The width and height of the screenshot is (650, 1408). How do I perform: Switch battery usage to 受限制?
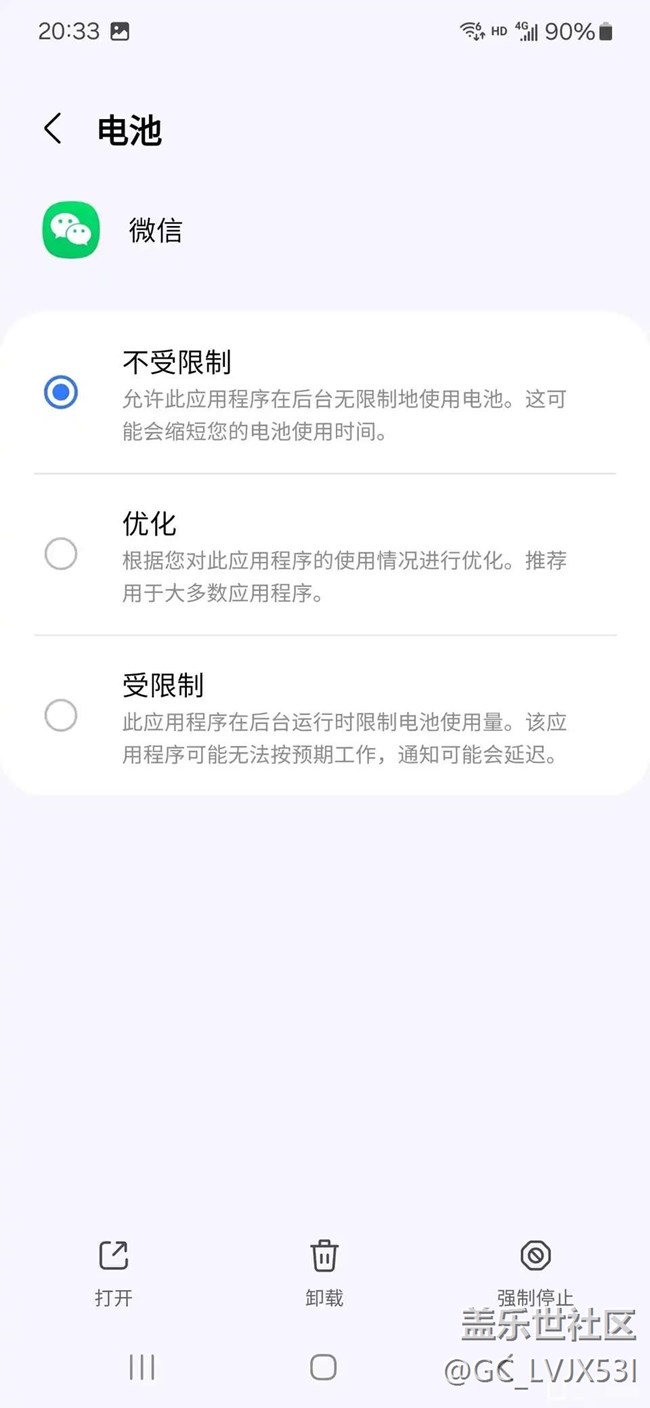click(61, 715)
